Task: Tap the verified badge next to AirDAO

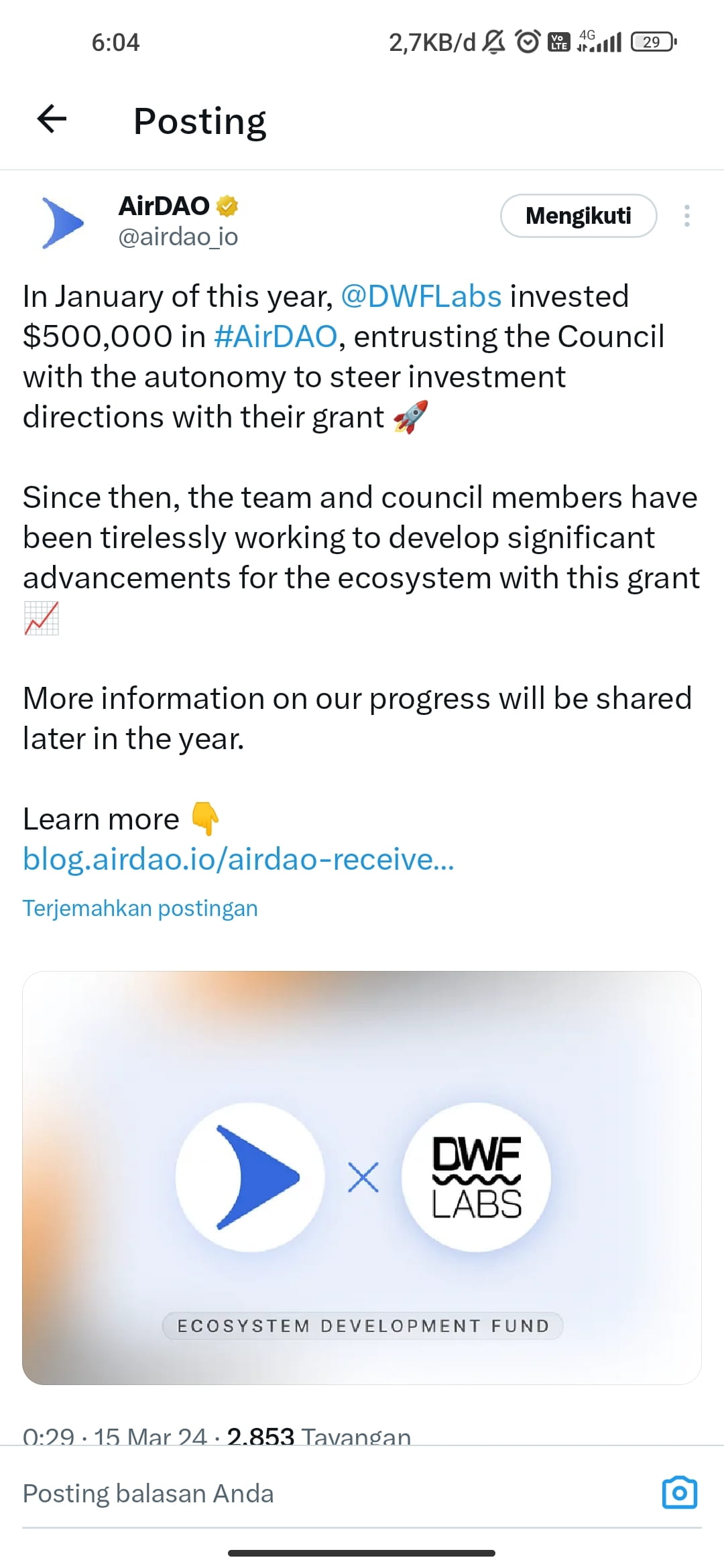Action: pyautogui.click(x=227, y=206)
